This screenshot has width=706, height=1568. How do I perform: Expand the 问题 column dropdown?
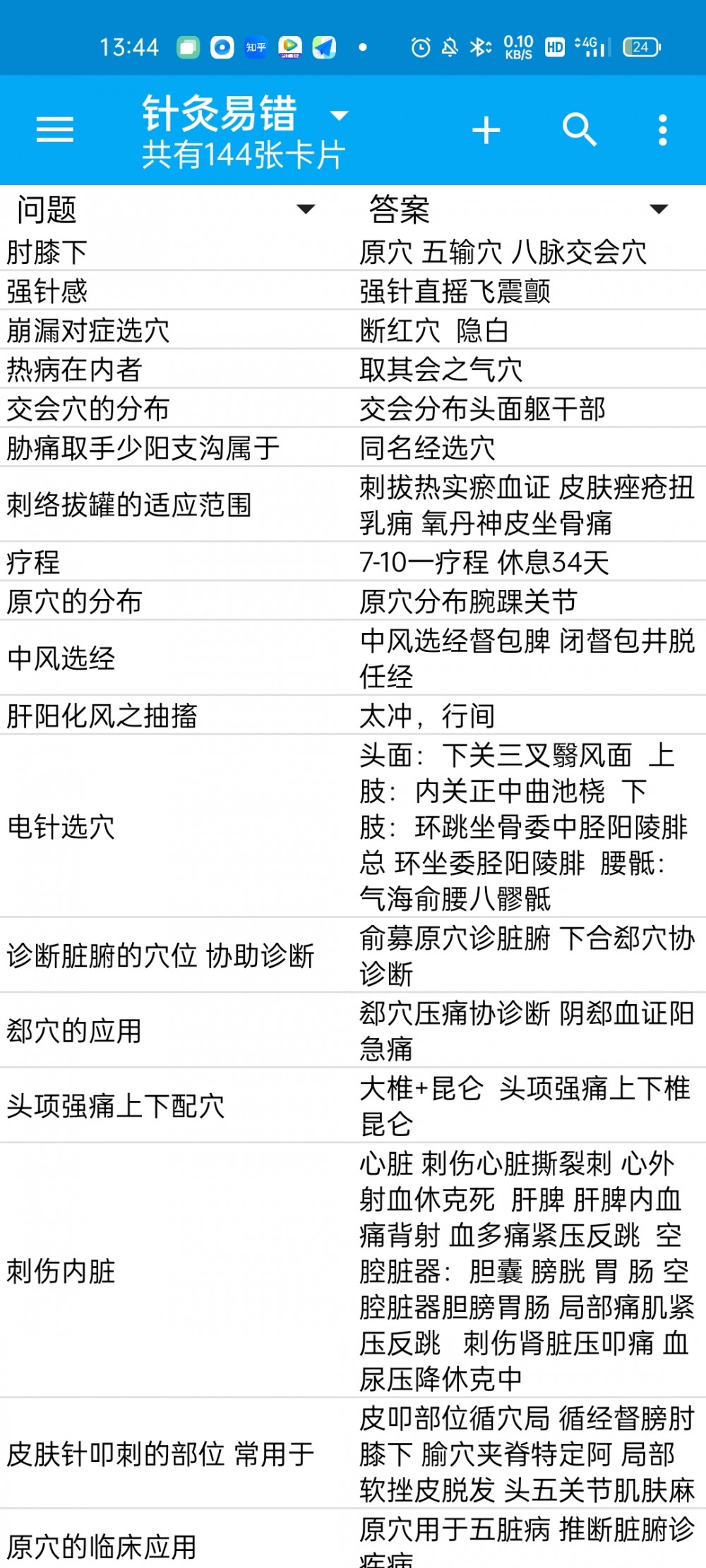[x=306, y=209]
